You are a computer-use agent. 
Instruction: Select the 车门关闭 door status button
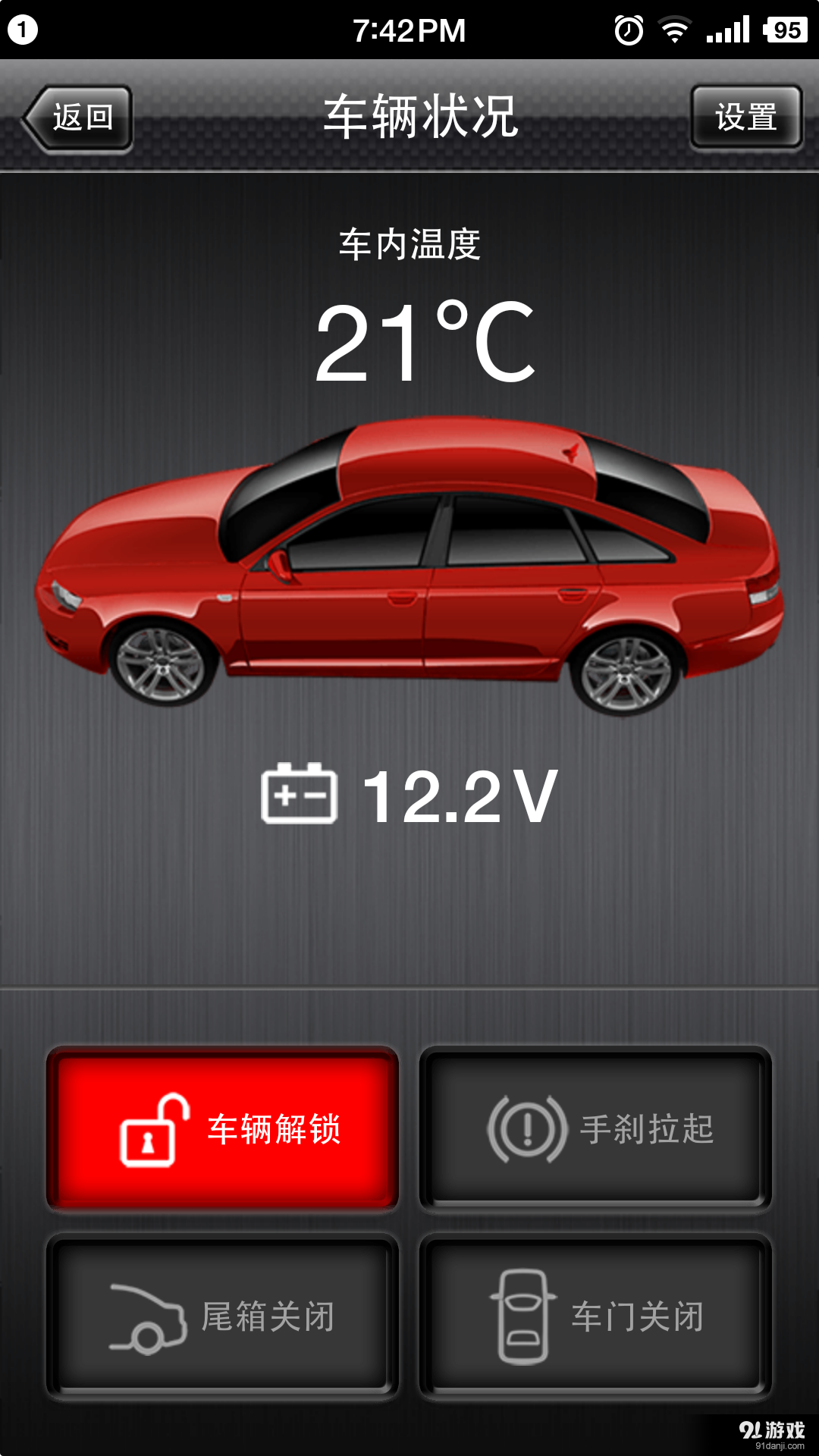[x=596, y=1316]
